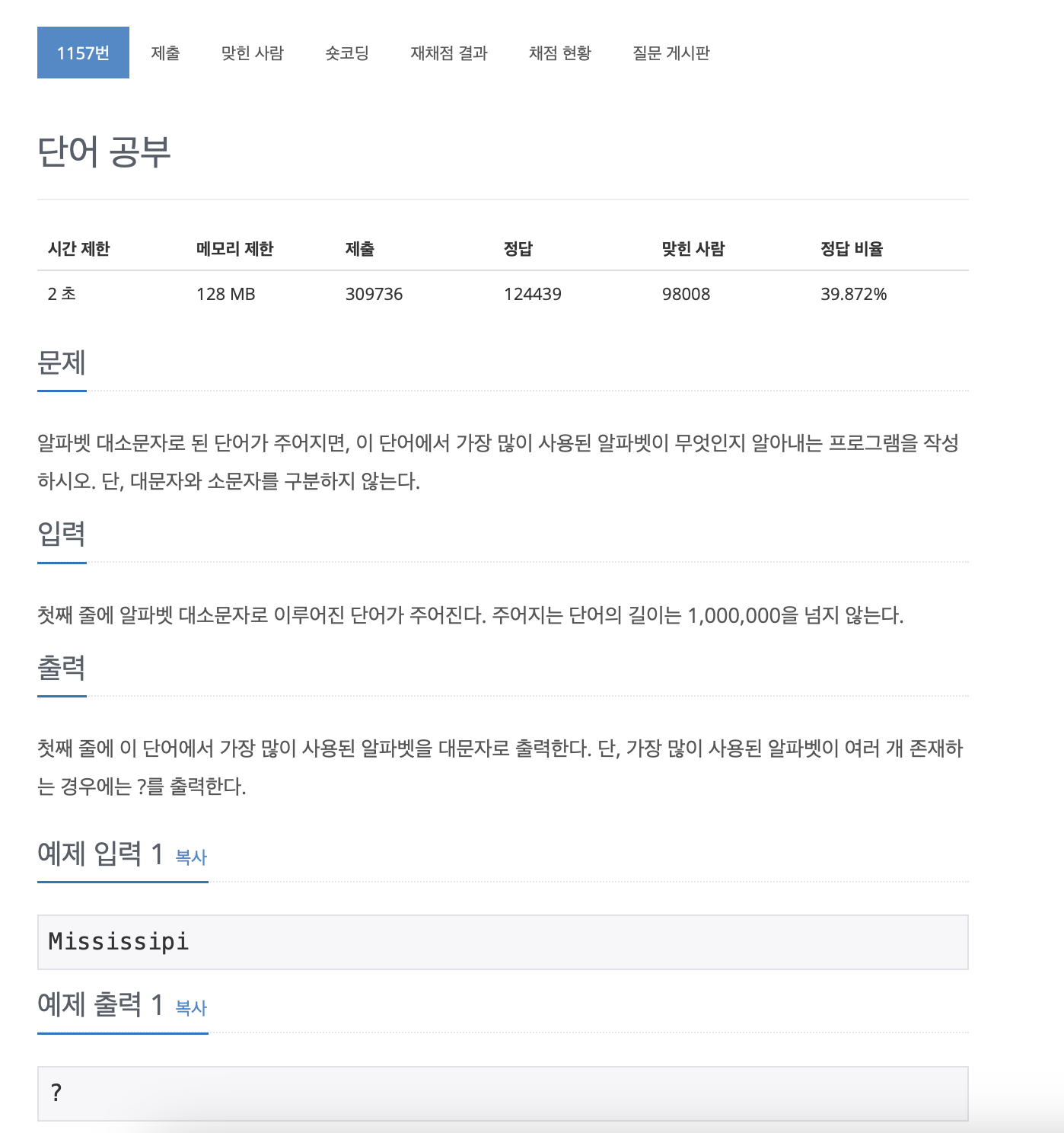
Task: Open the 질문 게시판 board
Action: click(x=671, y=53)
